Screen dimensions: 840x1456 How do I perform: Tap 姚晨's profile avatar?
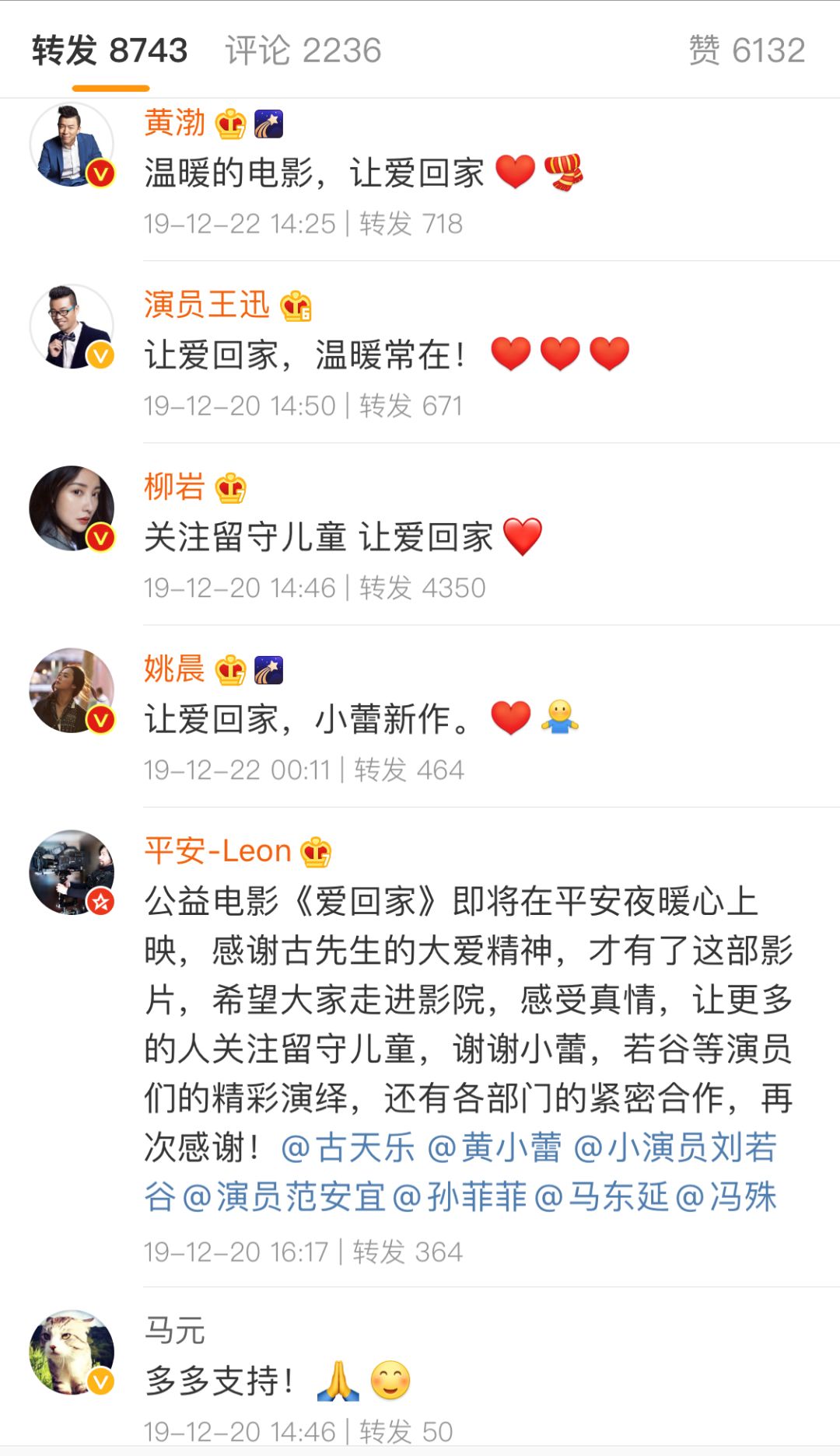(72, 690)
